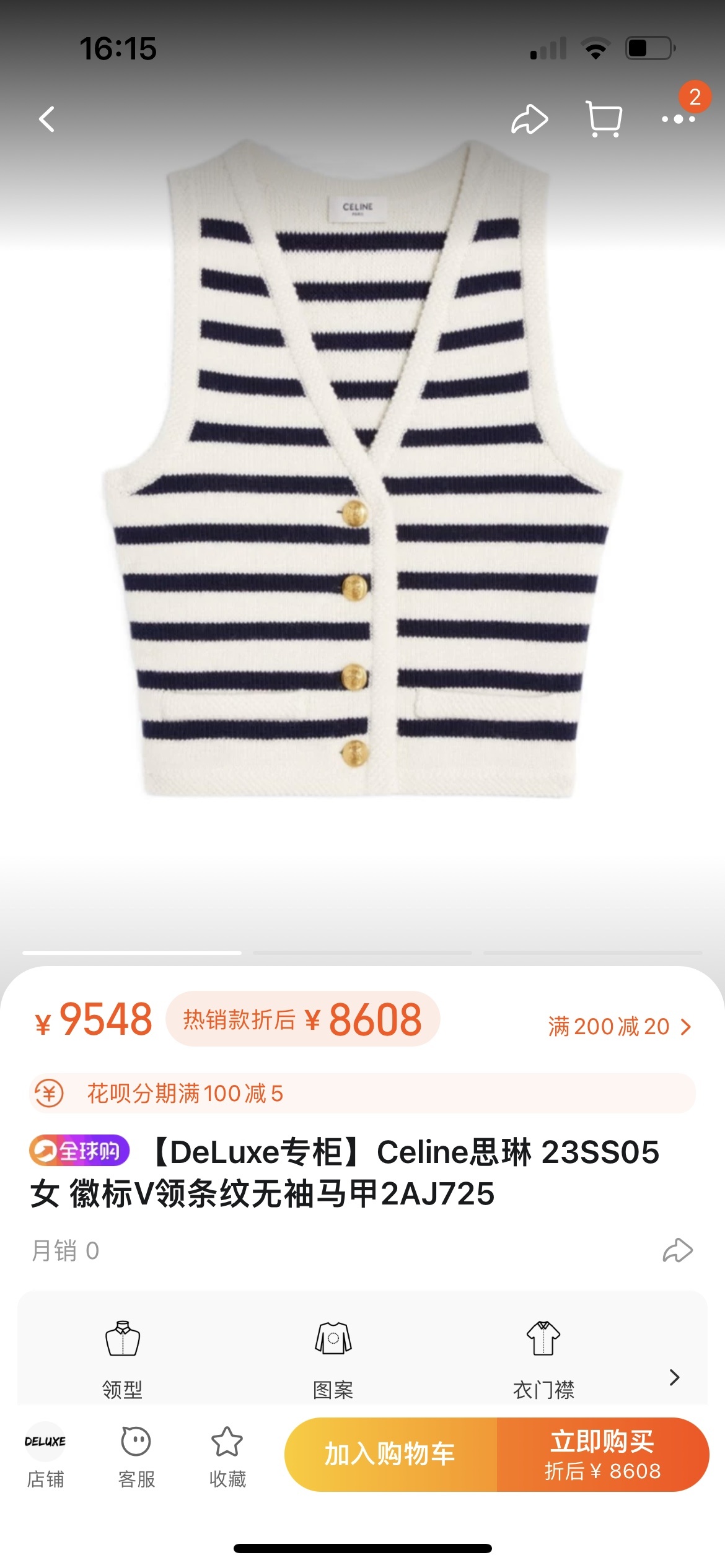Open the 满200减20 coupon offer
The image size is (725, 1568).
[x=619, y=1027]
